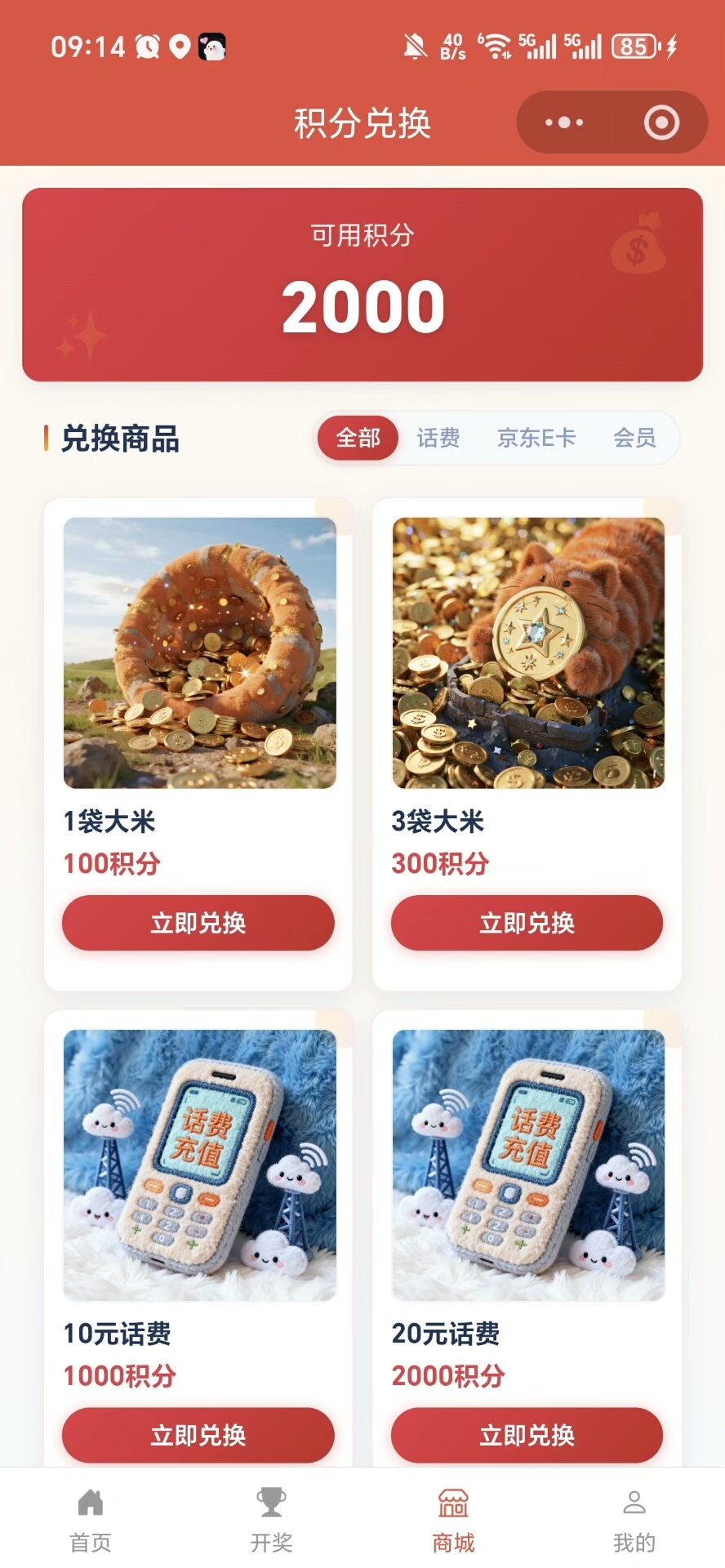The image size is (725, 1568).
Task: Redeem 20元话费 for 2000积分
Action: pos(527,1435)
